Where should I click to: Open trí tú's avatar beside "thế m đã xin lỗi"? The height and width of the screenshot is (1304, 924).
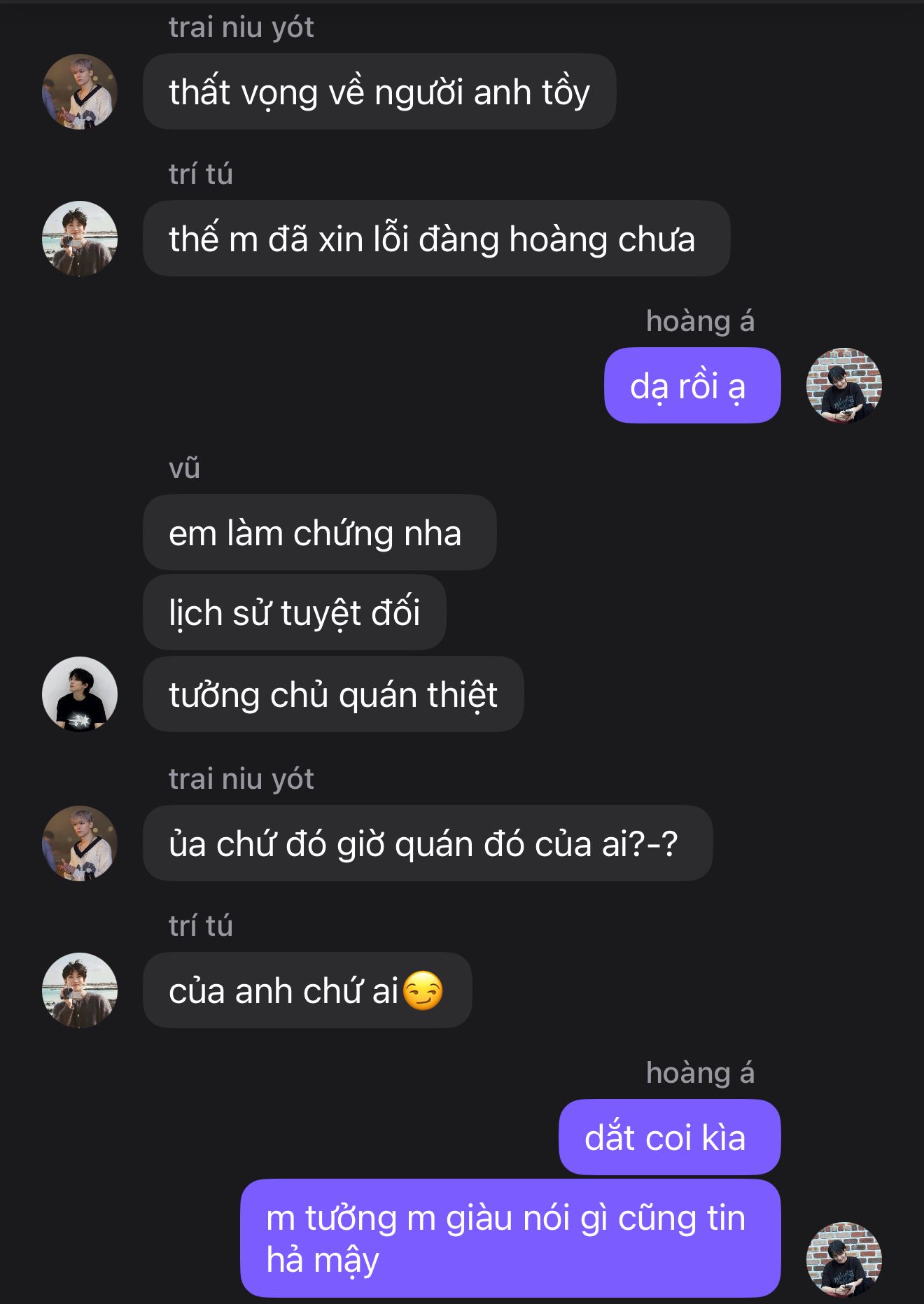click(x=80, y=239)
